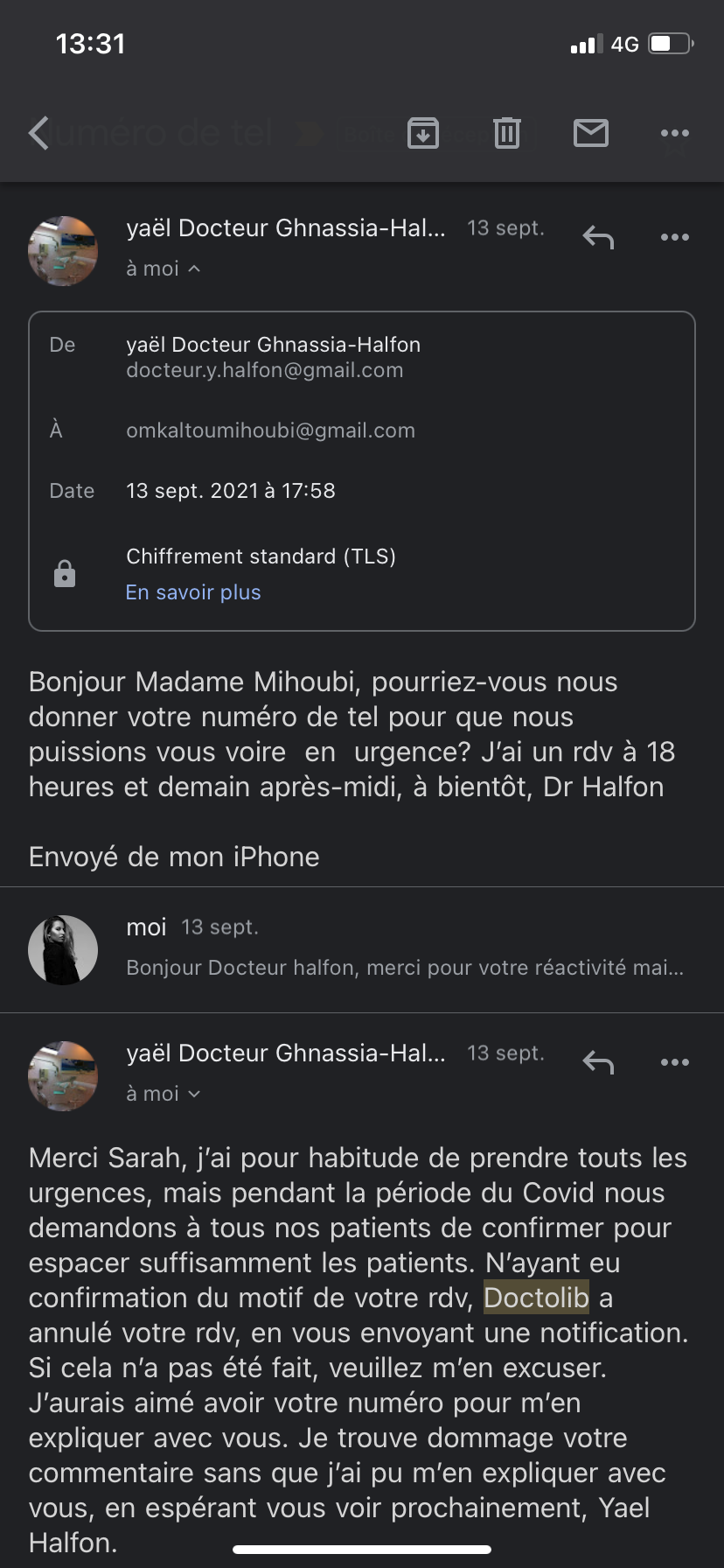Mark the conversation as unread
This screenshot has height=1568, width=724.
click(591, 133)
